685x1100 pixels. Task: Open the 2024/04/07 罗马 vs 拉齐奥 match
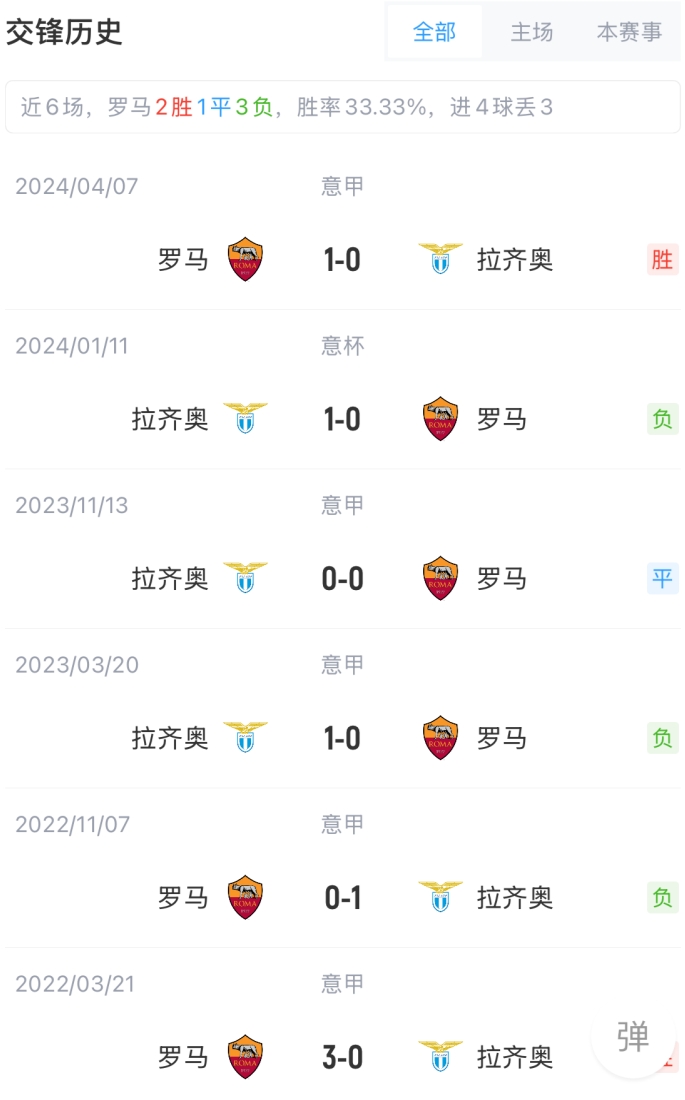342,260
